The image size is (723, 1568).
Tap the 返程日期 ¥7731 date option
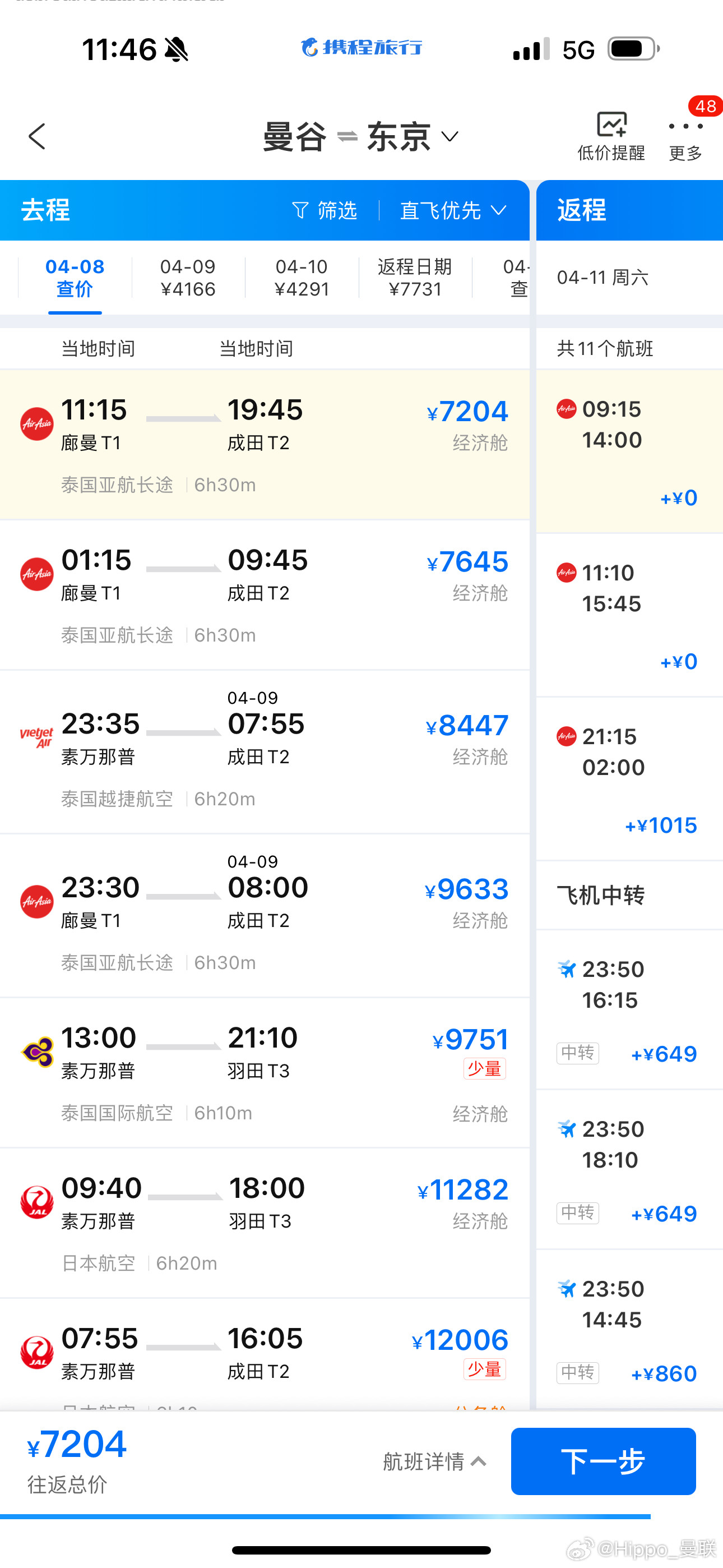(414, 277)
